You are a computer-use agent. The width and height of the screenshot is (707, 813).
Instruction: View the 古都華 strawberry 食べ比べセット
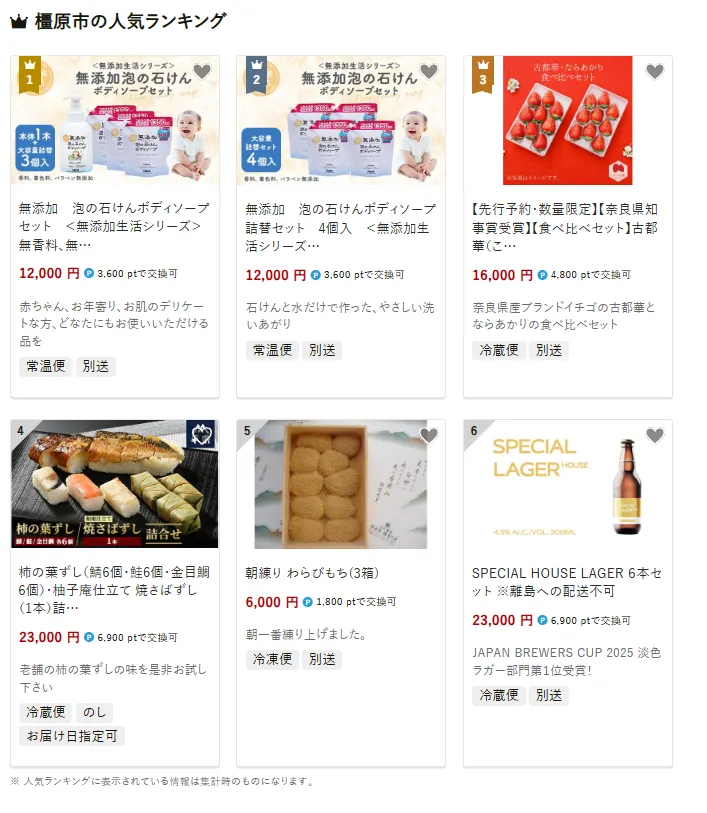click(x=566, y=226)
